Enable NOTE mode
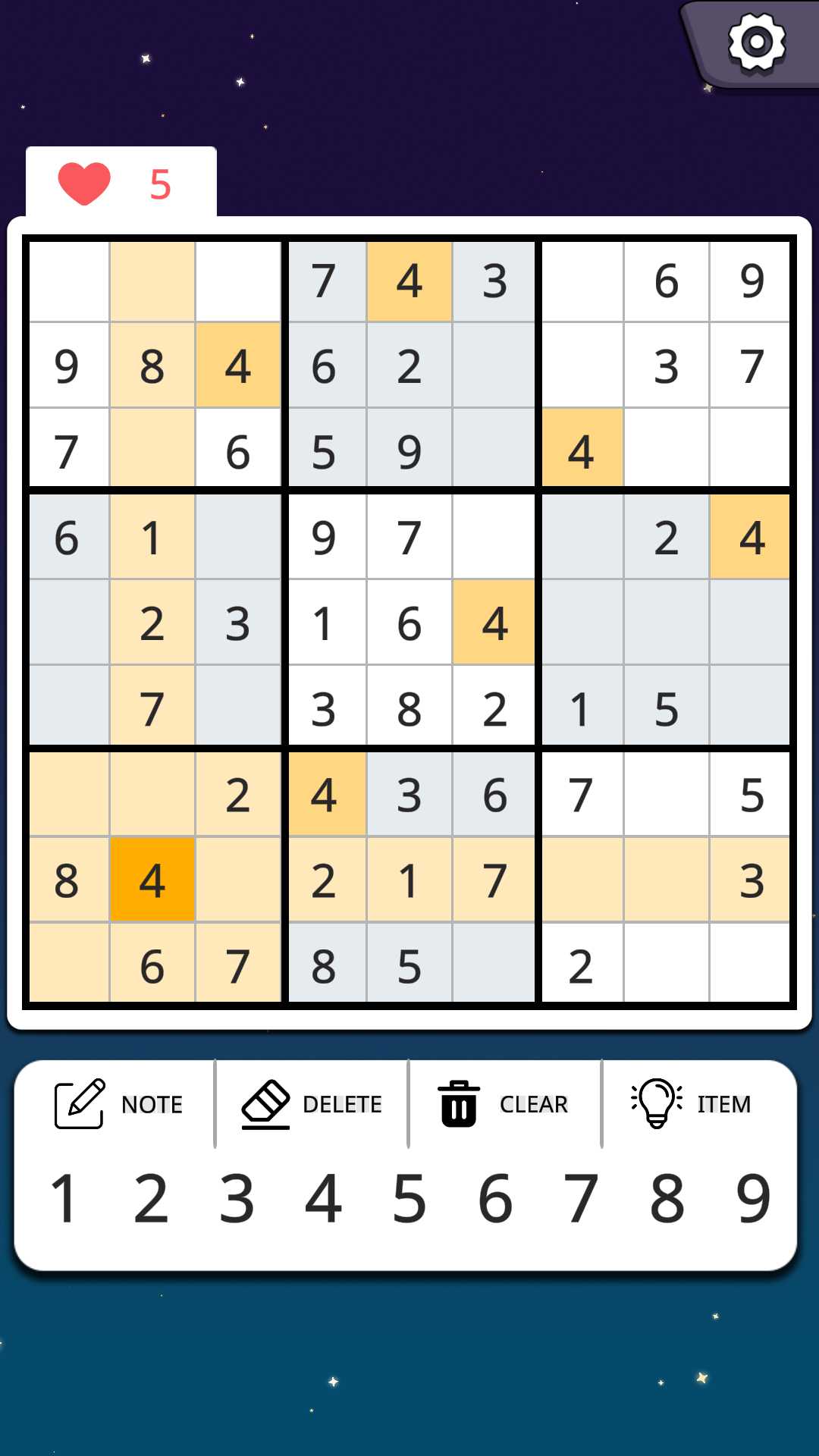 click(118, 1104)
